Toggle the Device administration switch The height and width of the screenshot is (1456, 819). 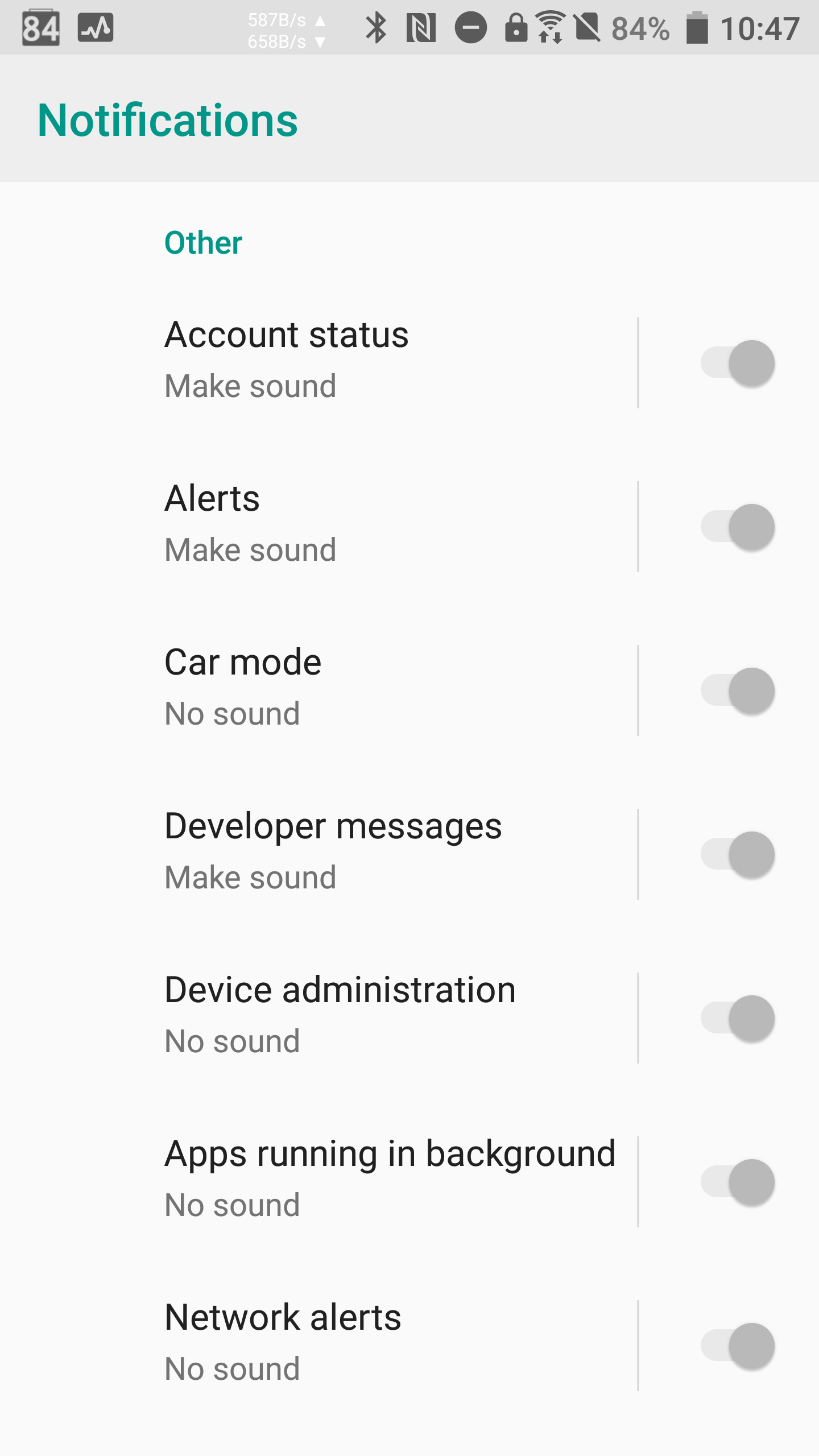[x=737, y=1018]
